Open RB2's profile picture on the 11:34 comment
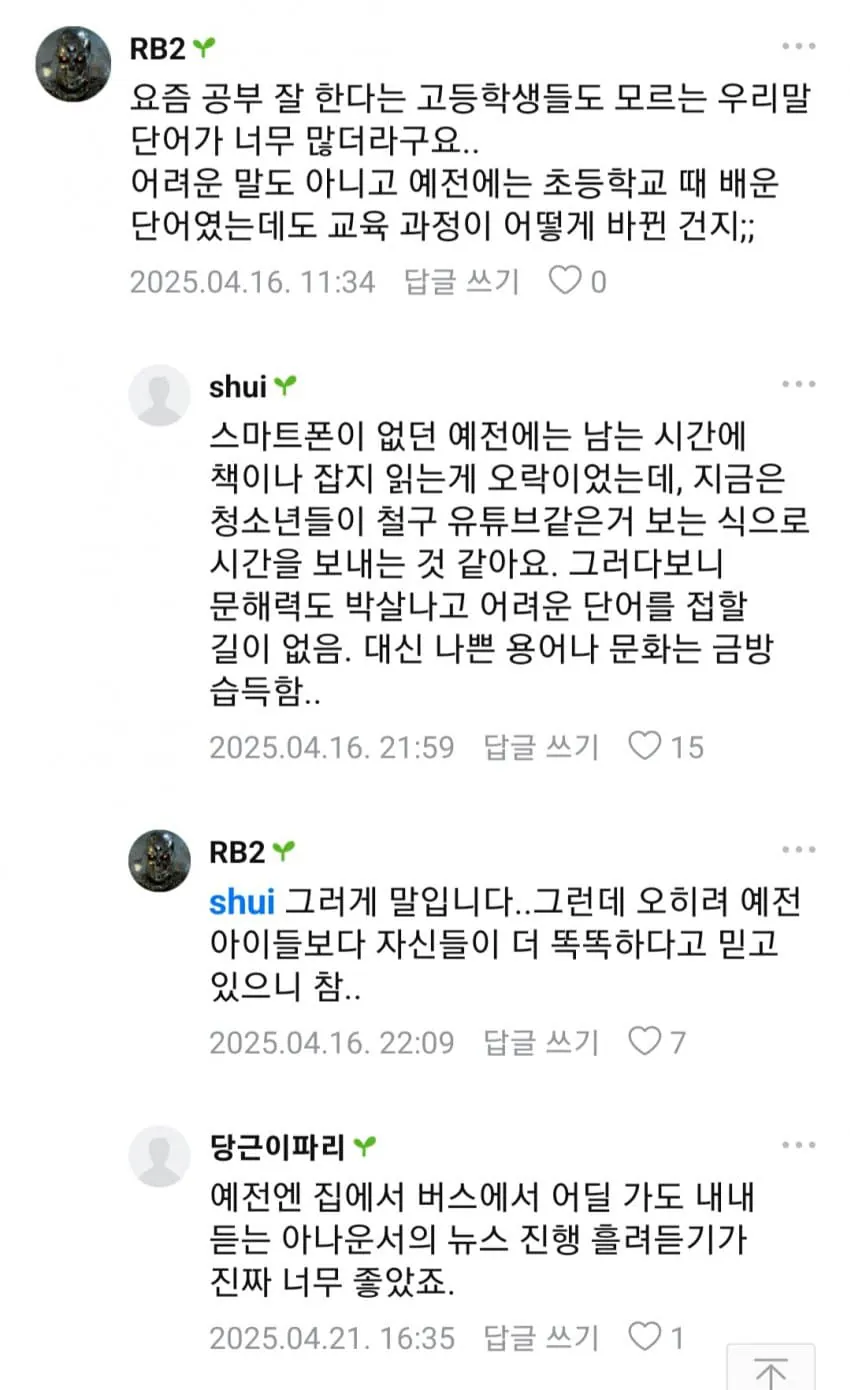The image size is (850, 1390). tap(73, 64)
